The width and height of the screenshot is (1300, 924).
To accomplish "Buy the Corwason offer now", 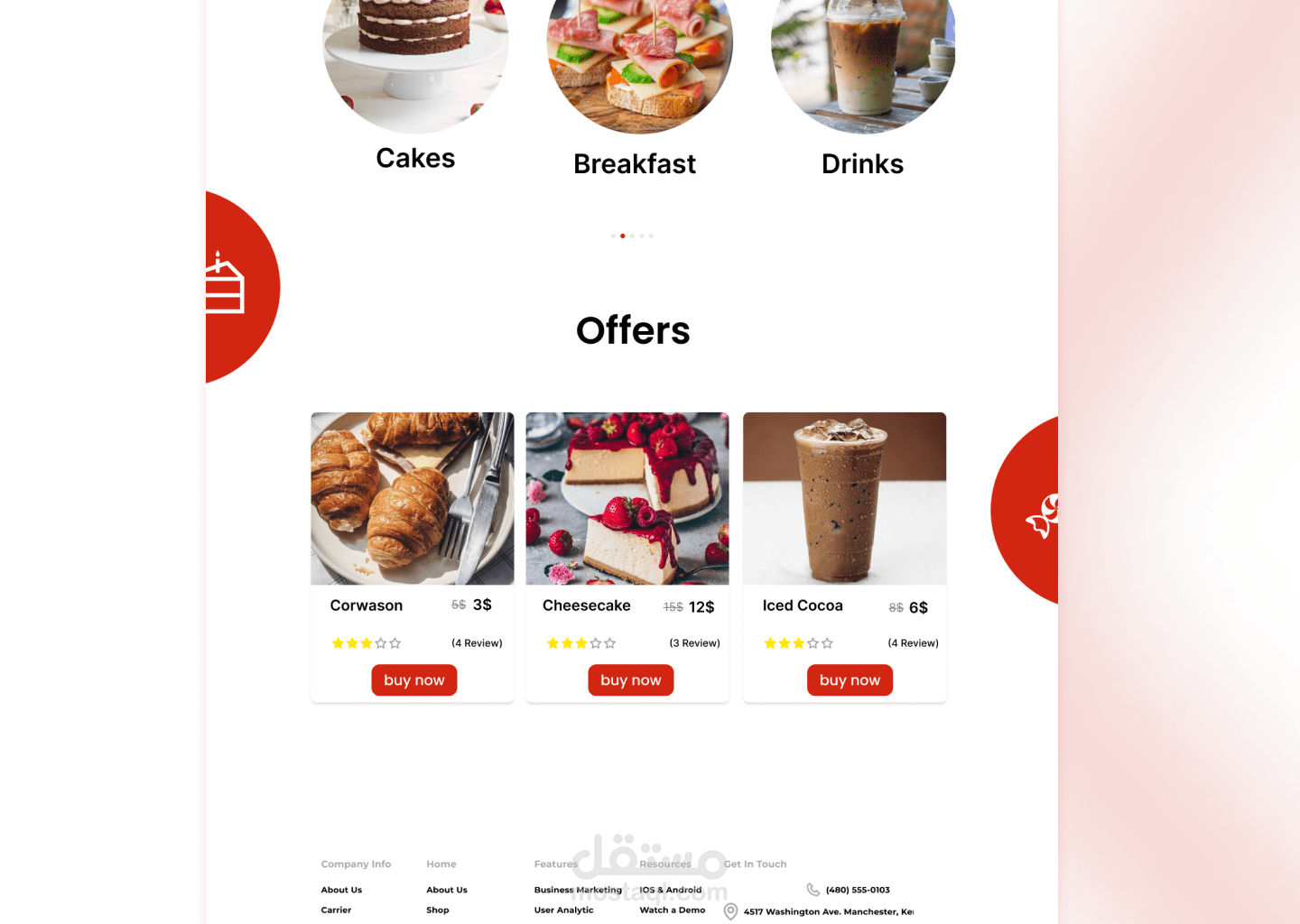I will coord(414,680).
